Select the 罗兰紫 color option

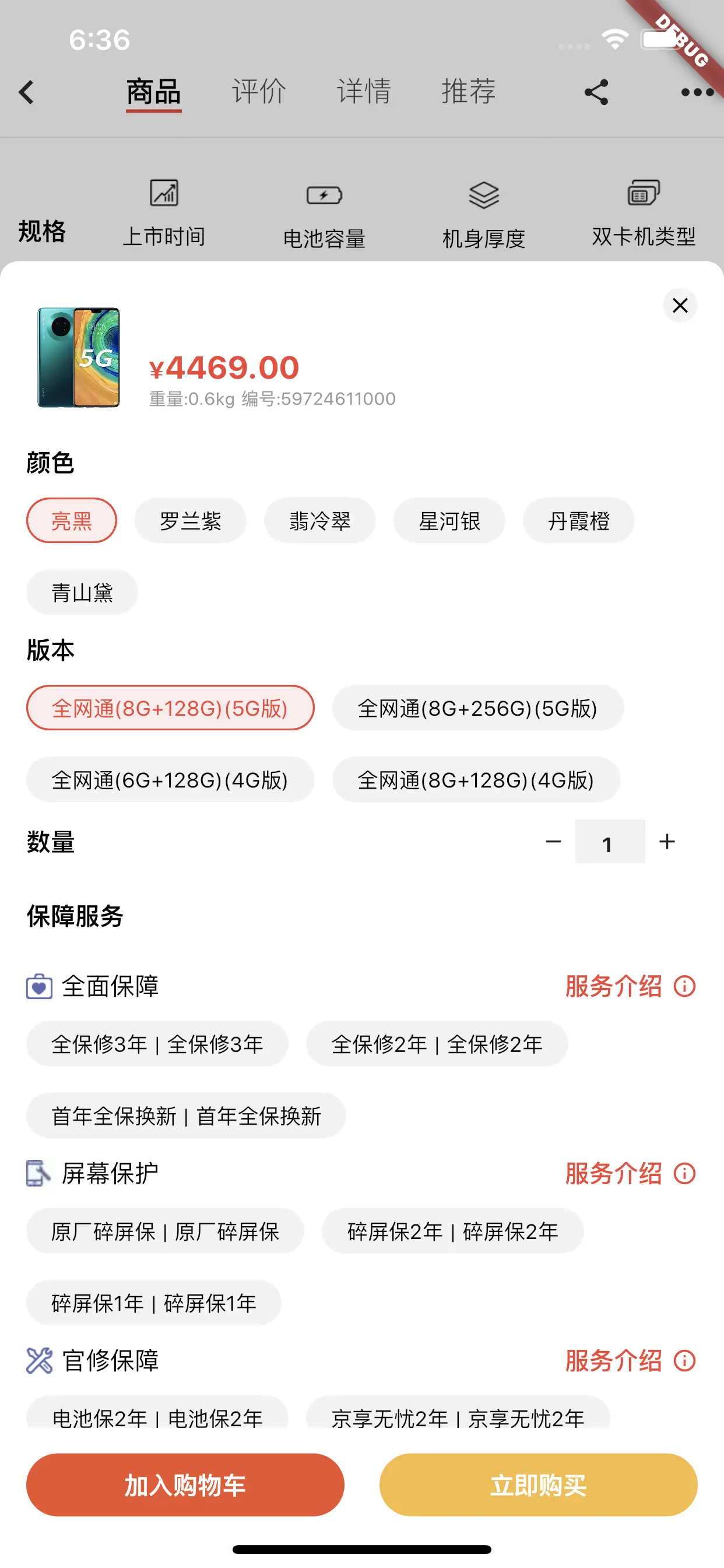pyautogui.click(x=191, y=520)
